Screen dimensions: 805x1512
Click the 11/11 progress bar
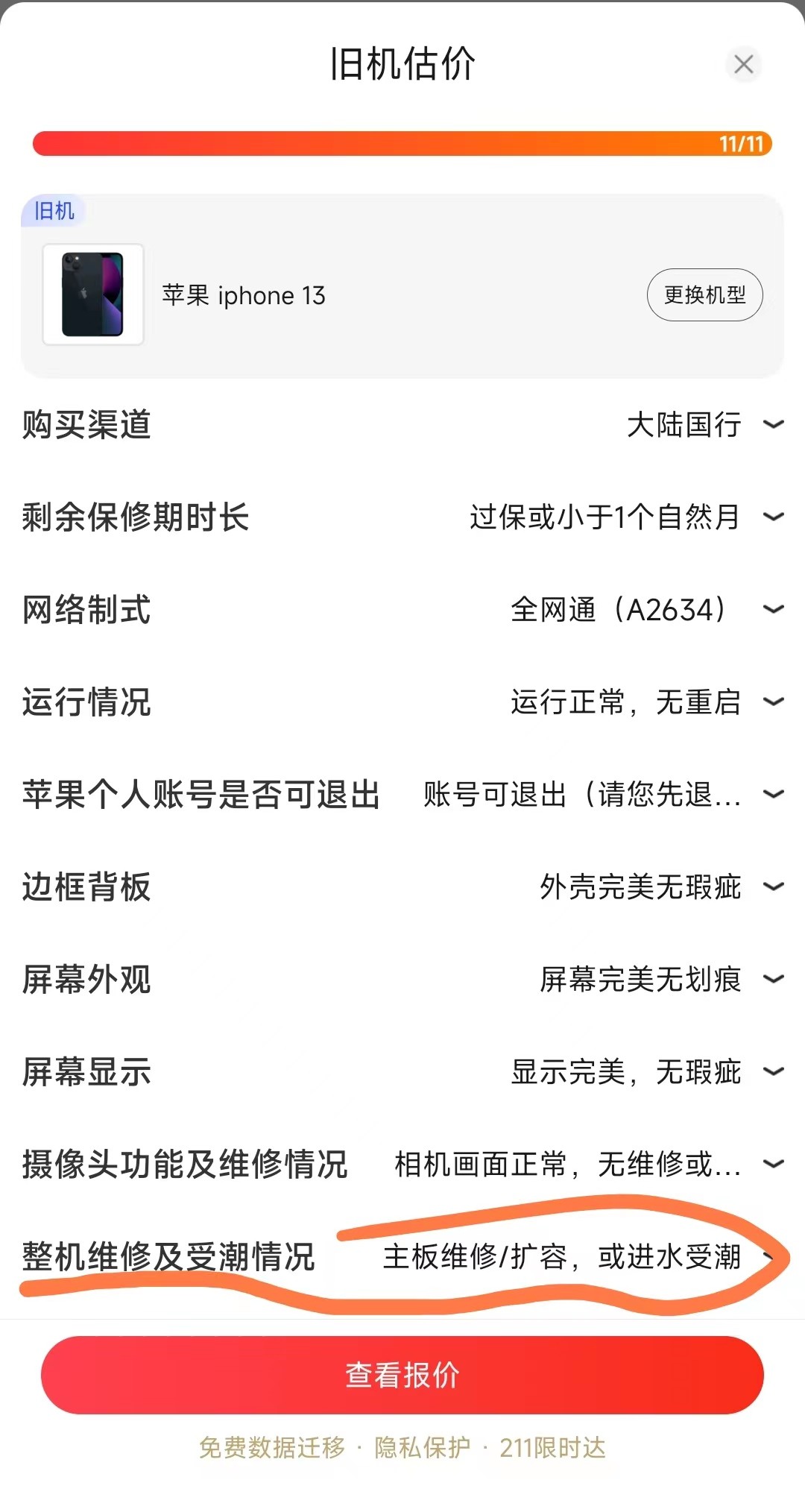coord(402,142)
